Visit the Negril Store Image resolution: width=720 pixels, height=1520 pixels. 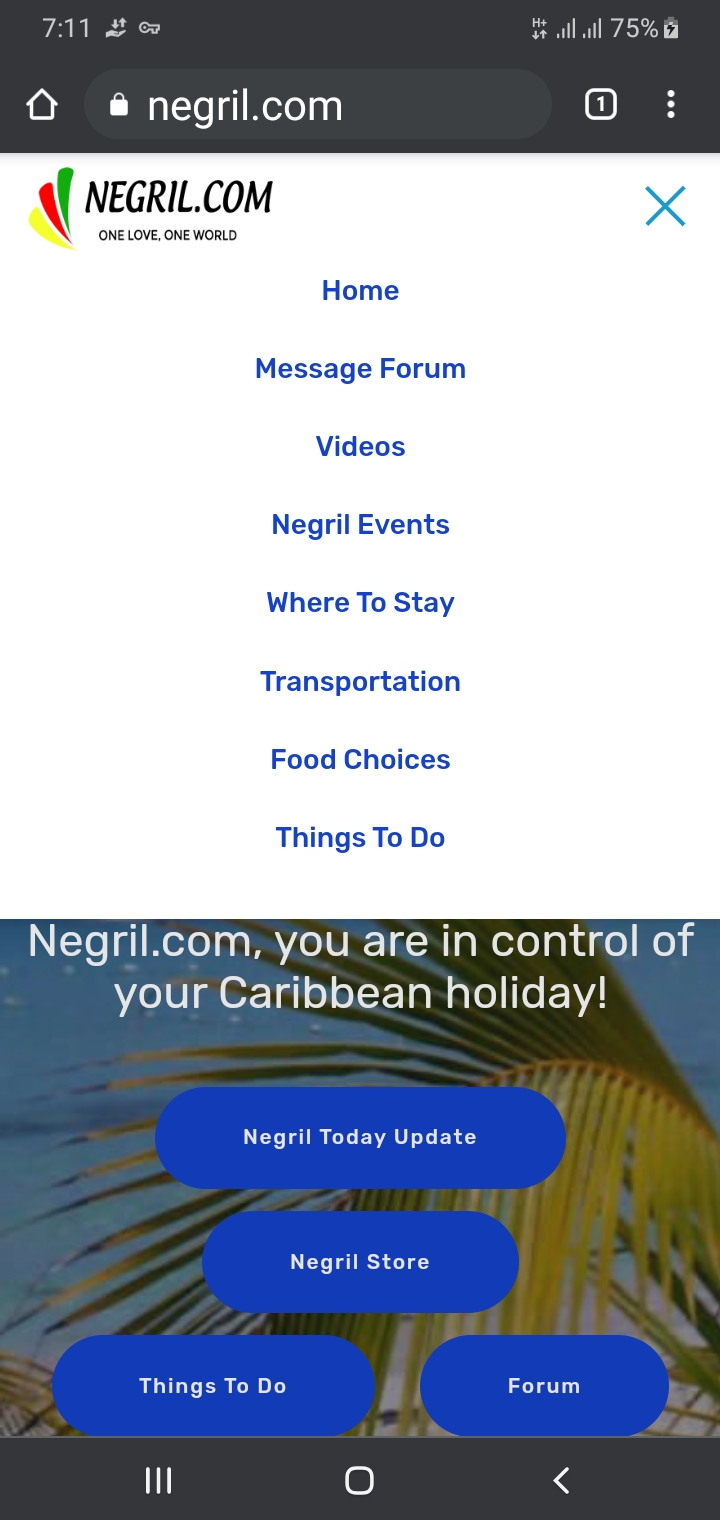[360, 1262]
